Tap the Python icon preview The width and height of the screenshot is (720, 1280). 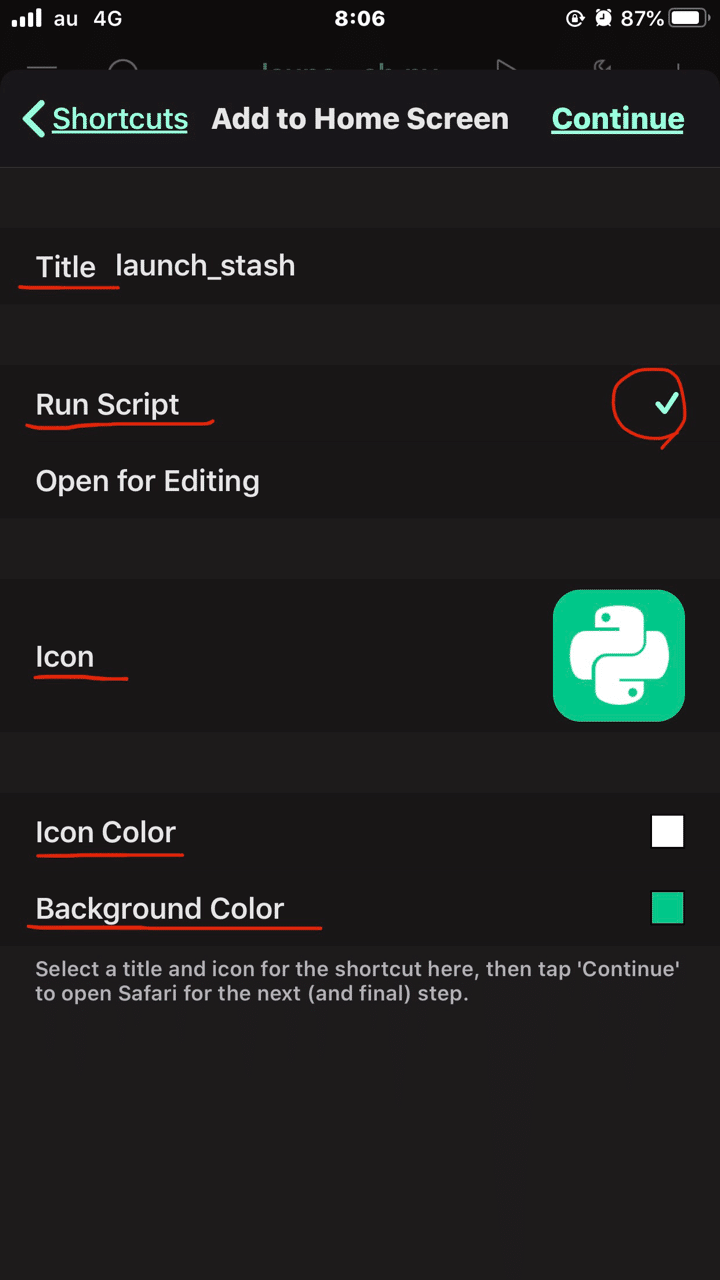[619, 656]
